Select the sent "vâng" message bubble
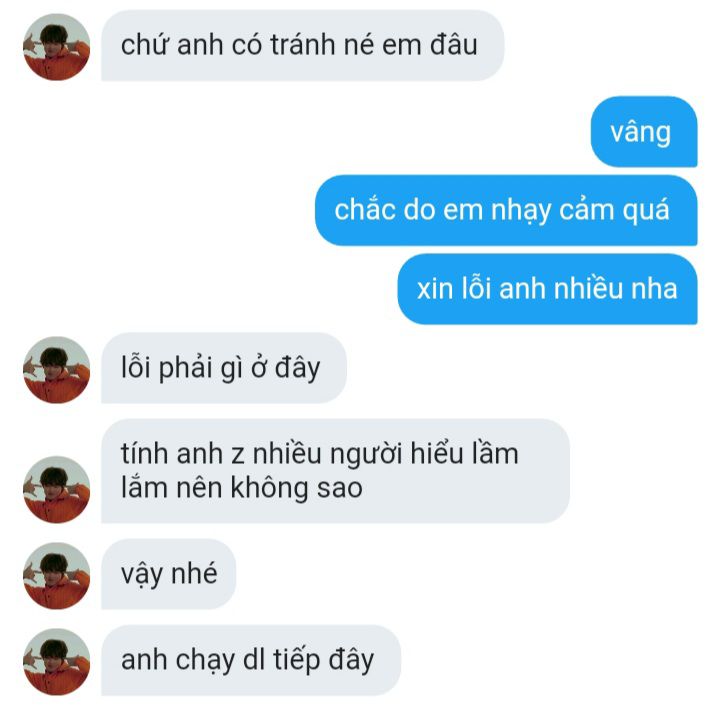 tap(644, 132)
